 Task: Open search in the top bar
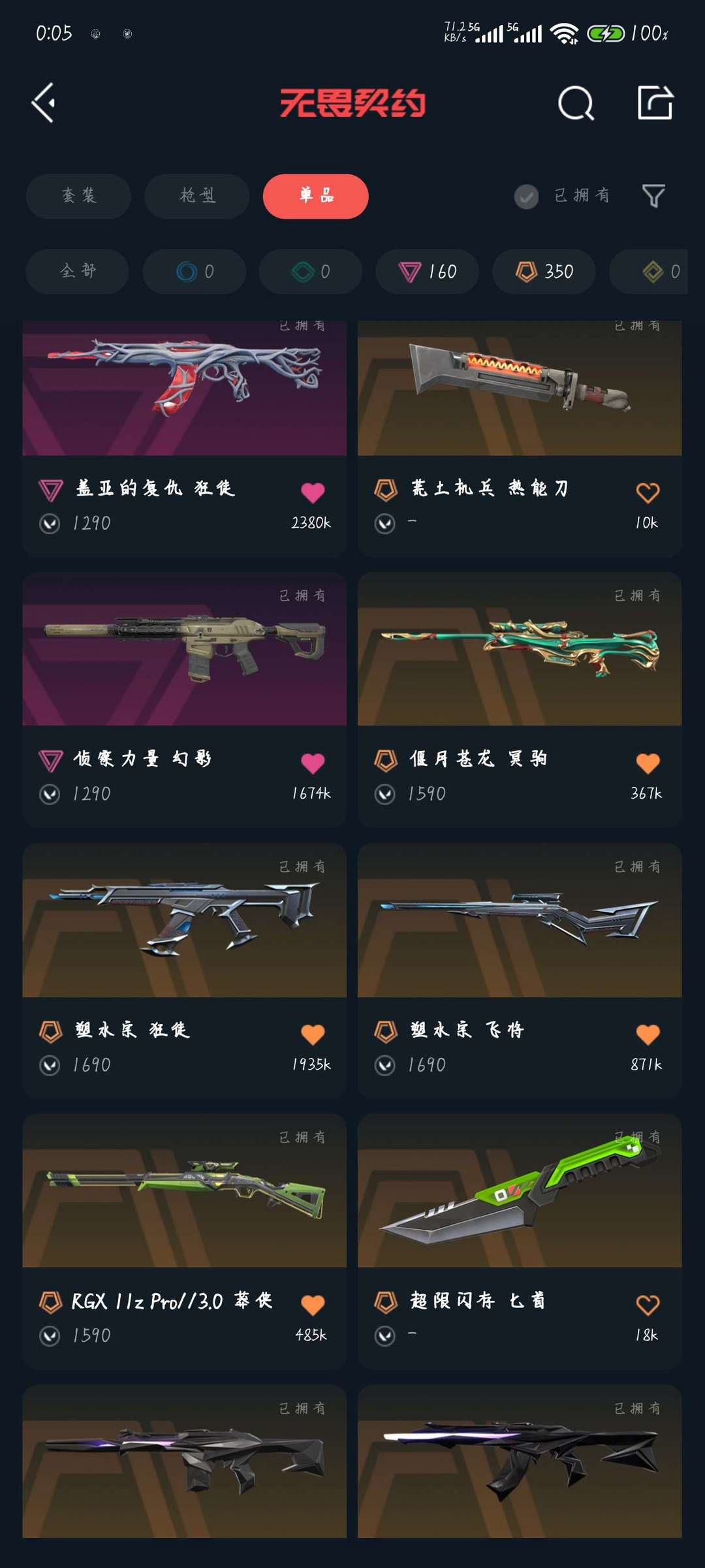coord(576,103)
